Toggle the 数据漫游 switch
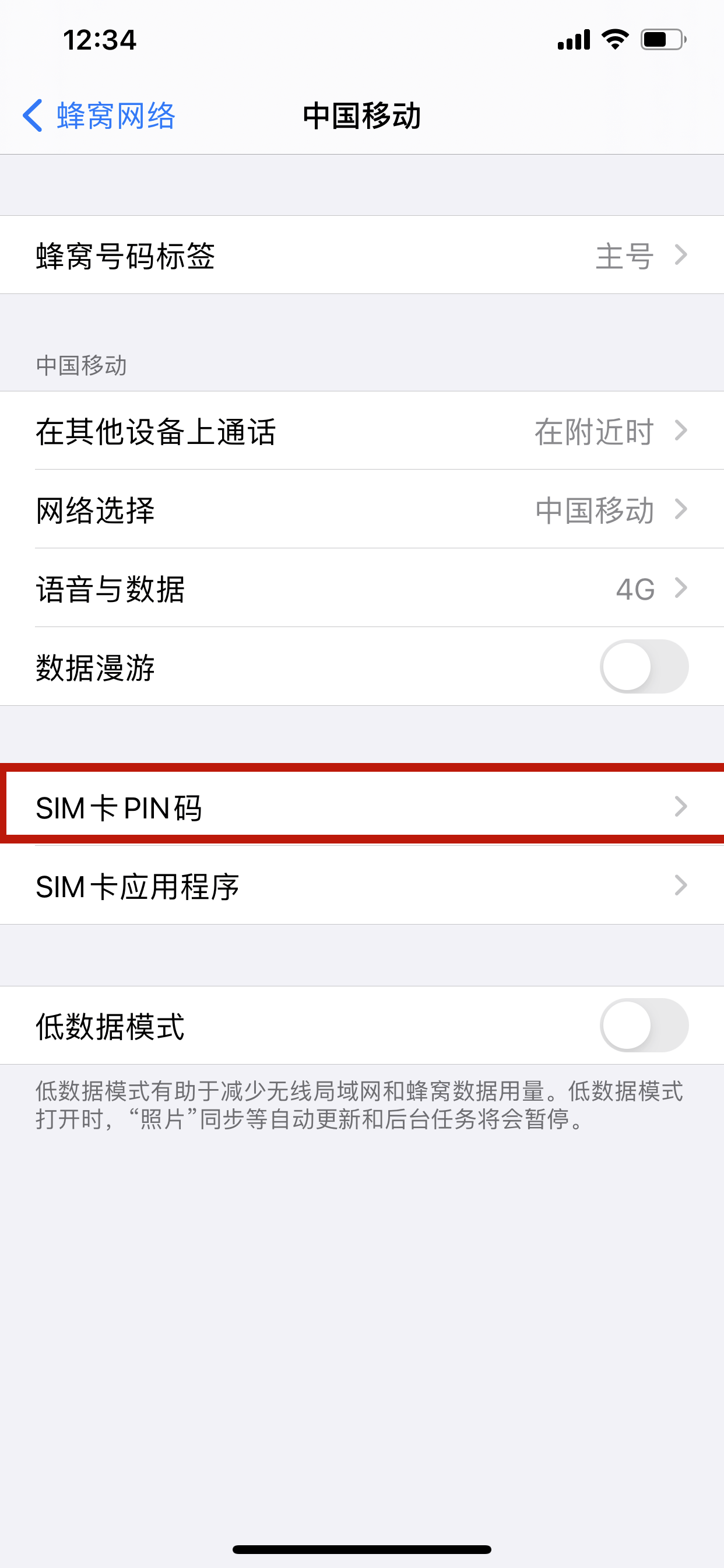 644,667
